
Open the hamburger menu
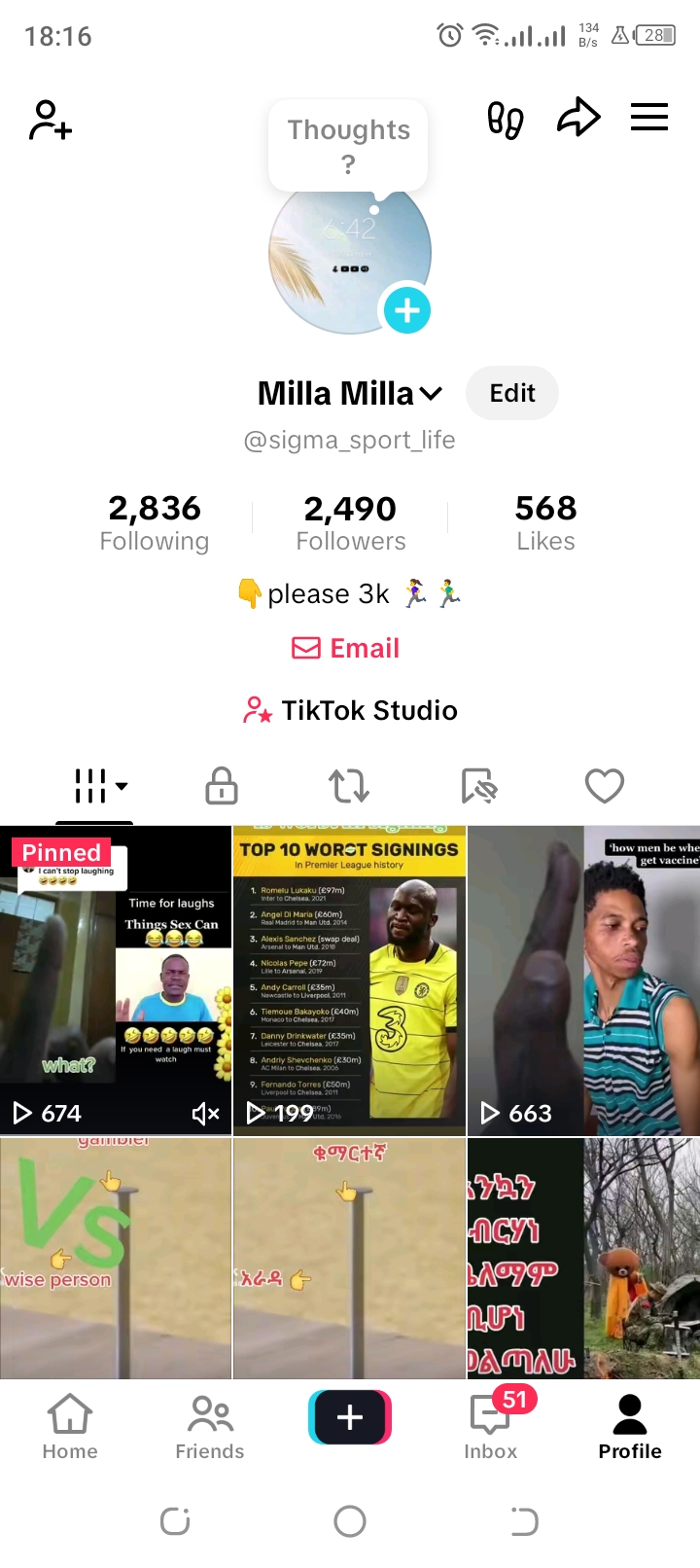[x=649, y=118]
